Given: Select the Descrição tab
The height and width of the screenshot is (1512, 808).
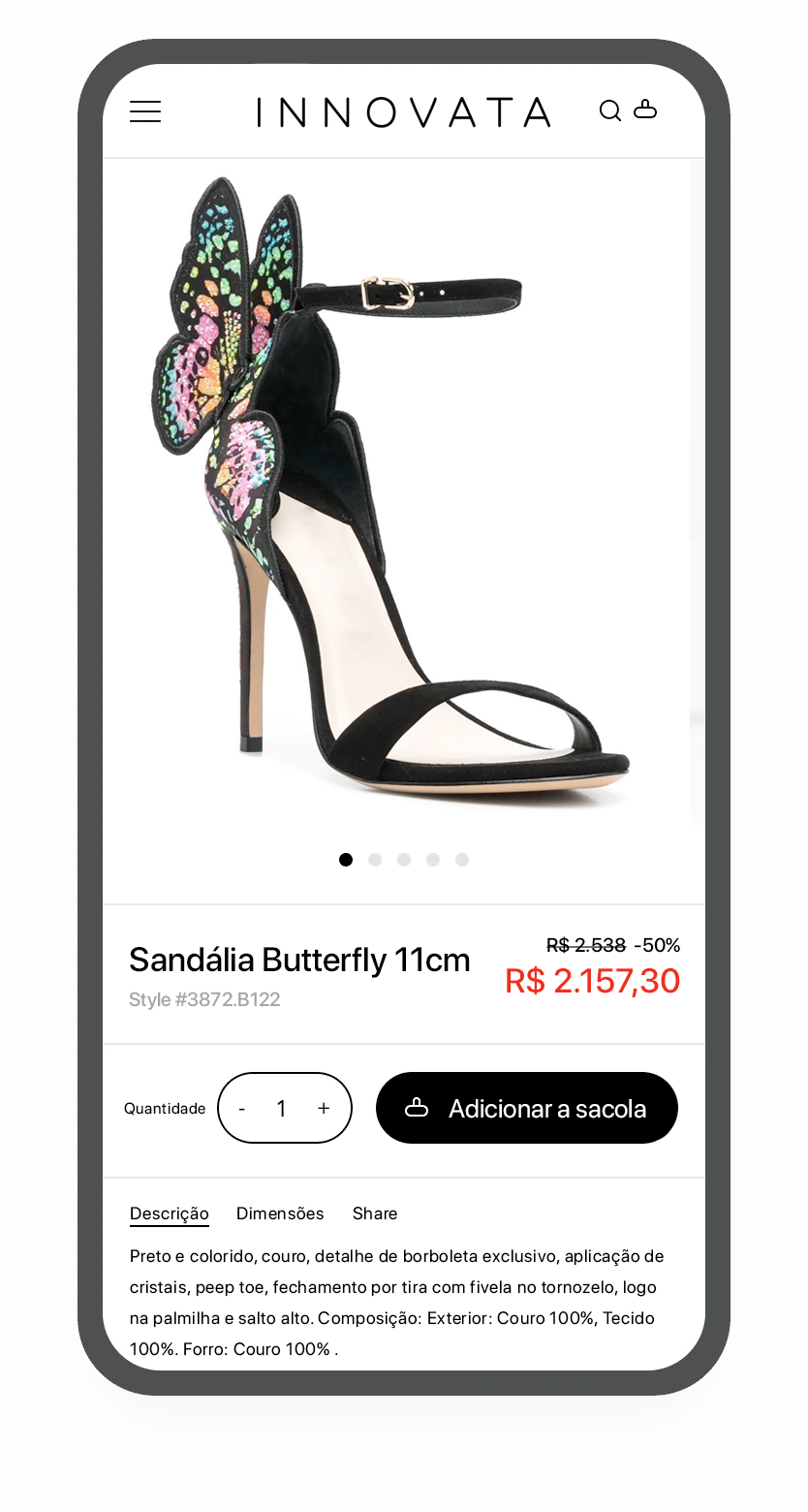Looking at the screenshot, I should pyautogui.click(x=170, y=1213).
